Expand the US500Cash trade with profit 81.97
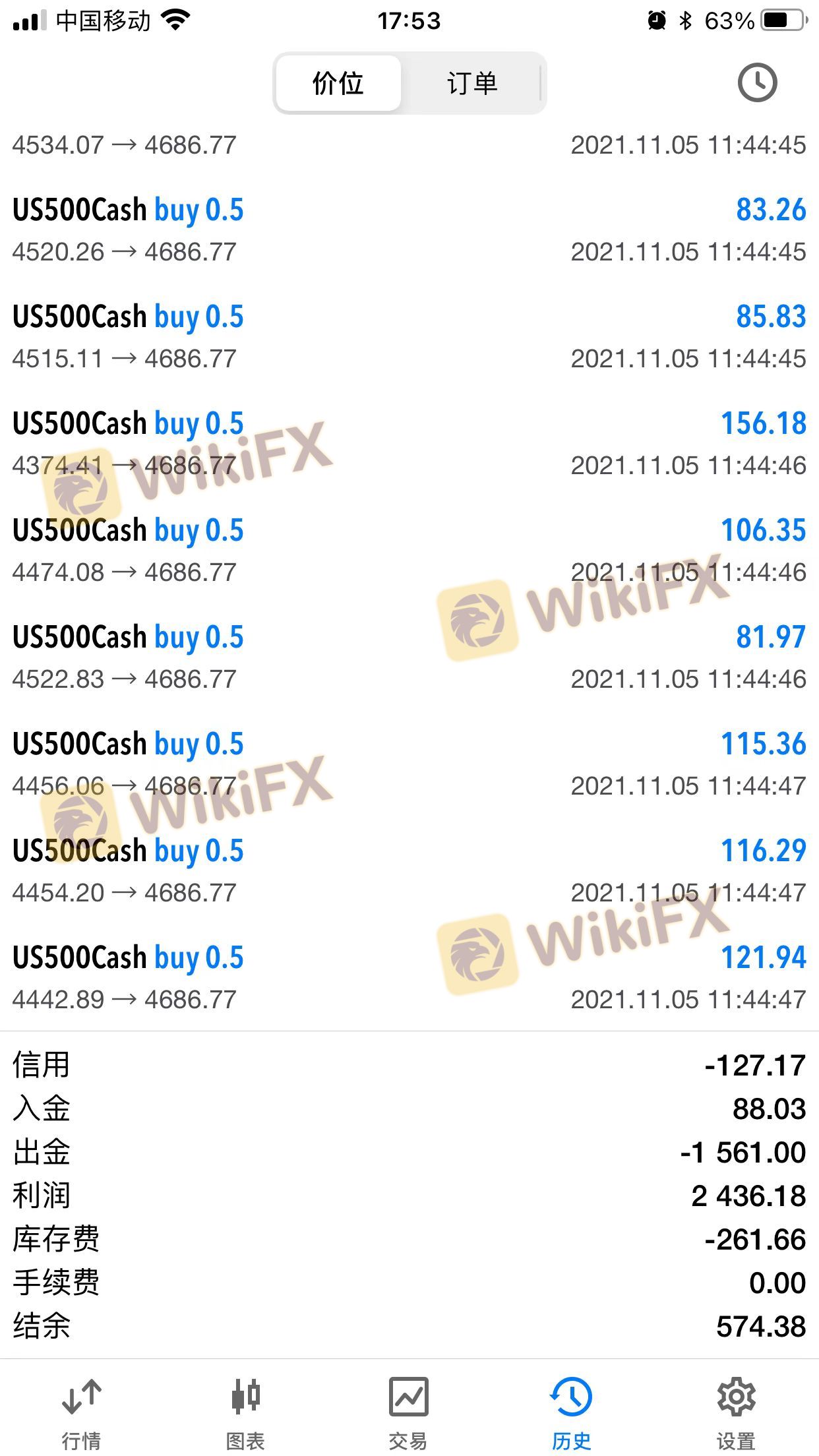This screenshot has width=819, height=1456. [x=409, y=657]
